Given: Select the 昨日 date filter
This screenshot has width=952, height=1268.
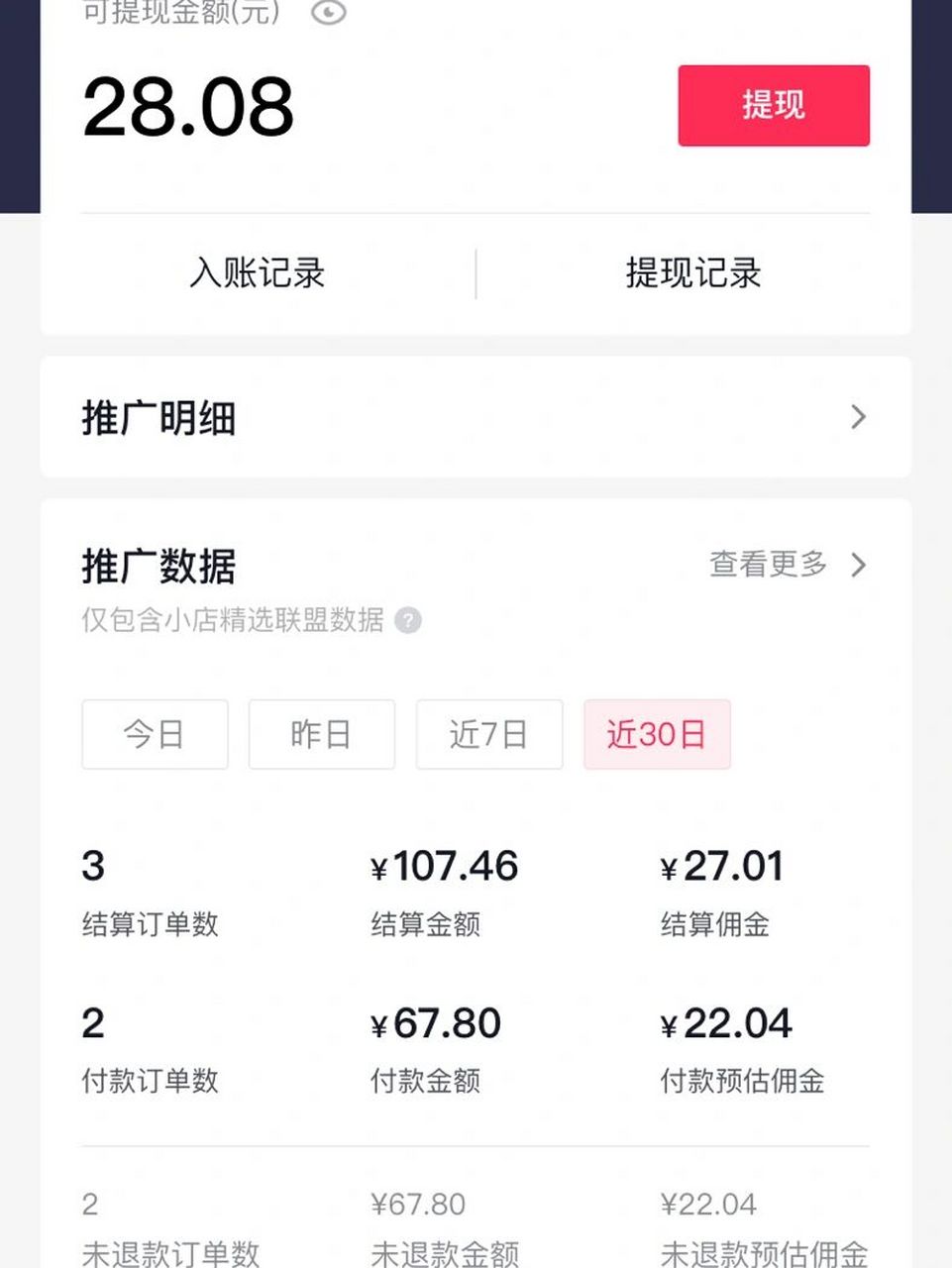Looking at the screenshot, I should [x=322, y=734].
